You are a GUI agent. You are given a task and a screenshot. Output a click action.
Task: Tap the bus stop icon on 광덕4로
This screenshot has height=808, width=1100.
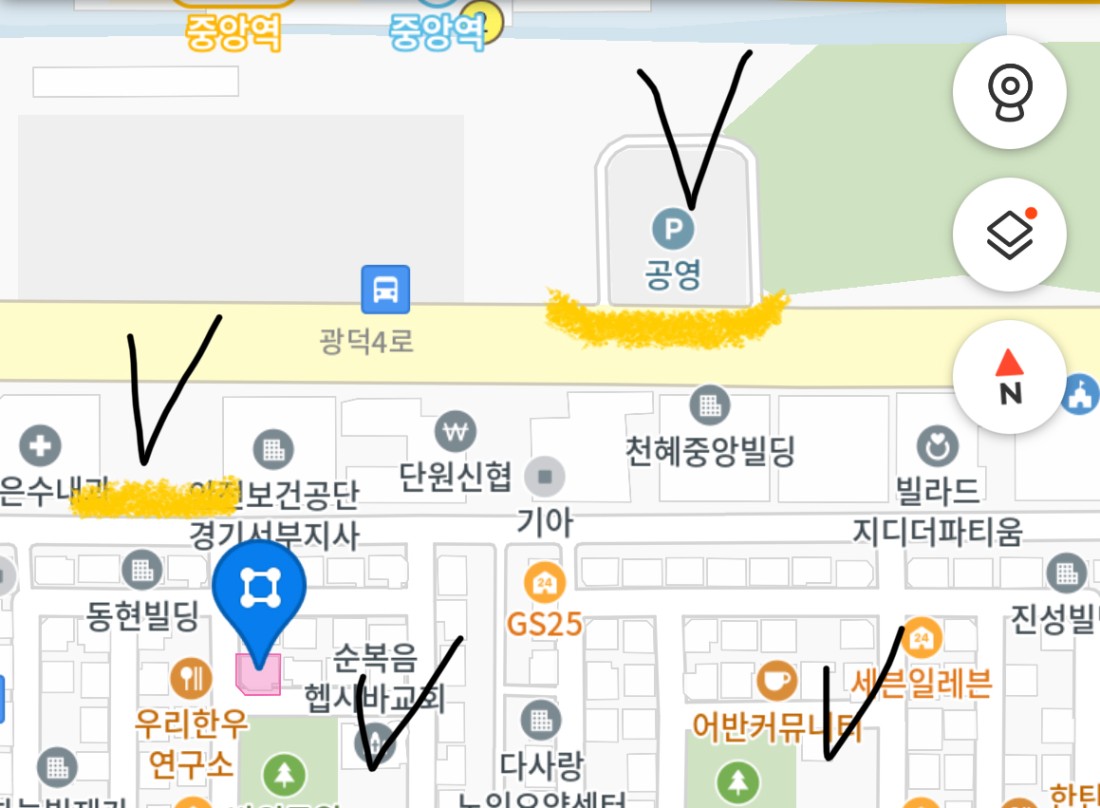pos(385,290)
